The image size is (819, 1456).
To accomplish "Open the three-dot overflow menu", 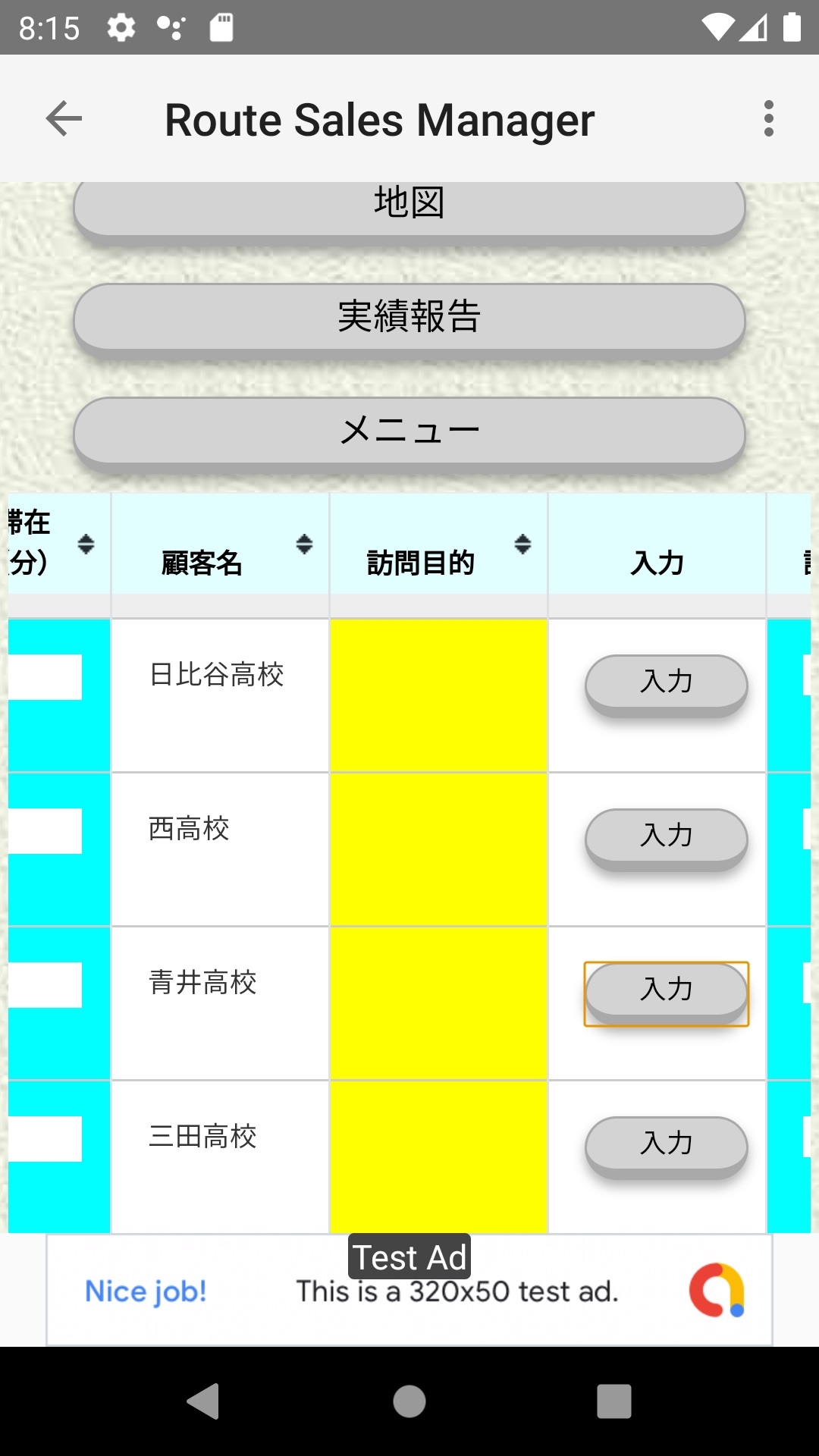I will tap(769, 119).
